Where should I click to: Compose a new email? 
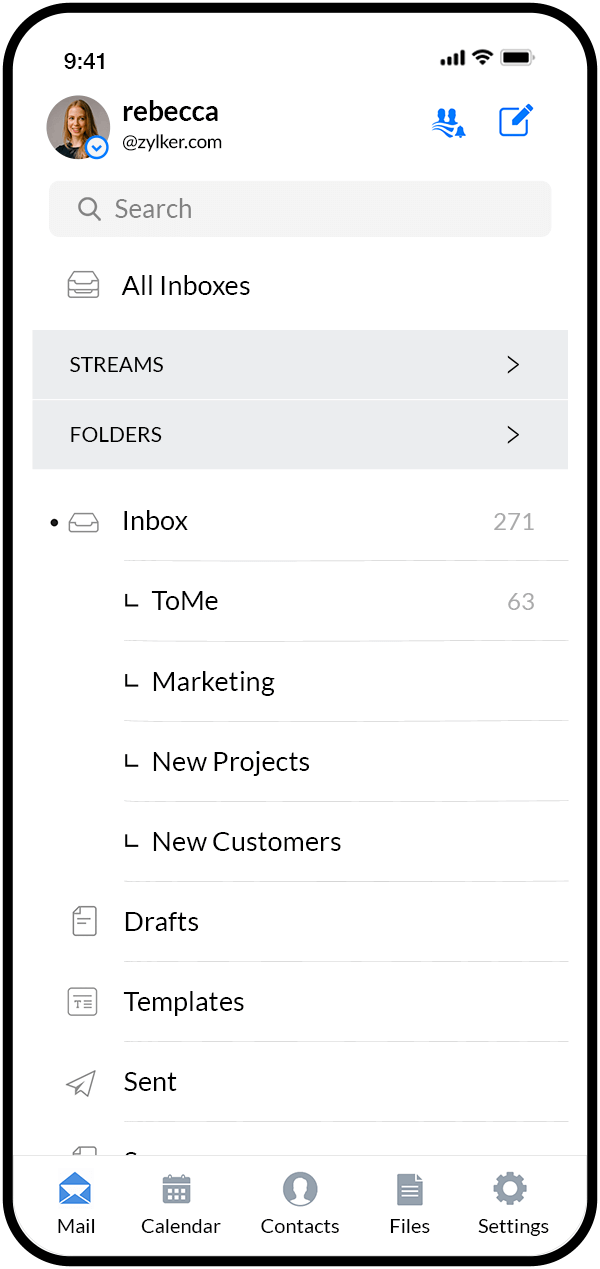[516, 122]
